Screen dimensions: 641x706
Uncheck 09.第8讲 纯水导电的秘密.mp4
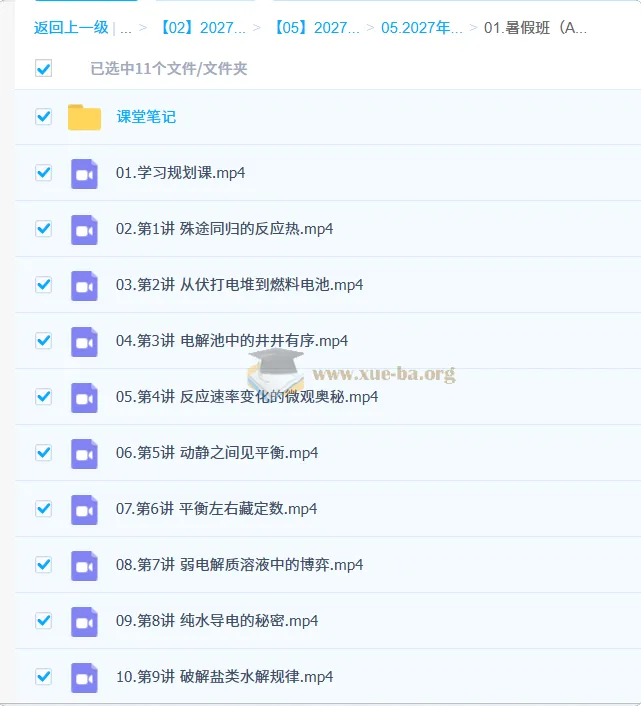[x=44, y=621]
